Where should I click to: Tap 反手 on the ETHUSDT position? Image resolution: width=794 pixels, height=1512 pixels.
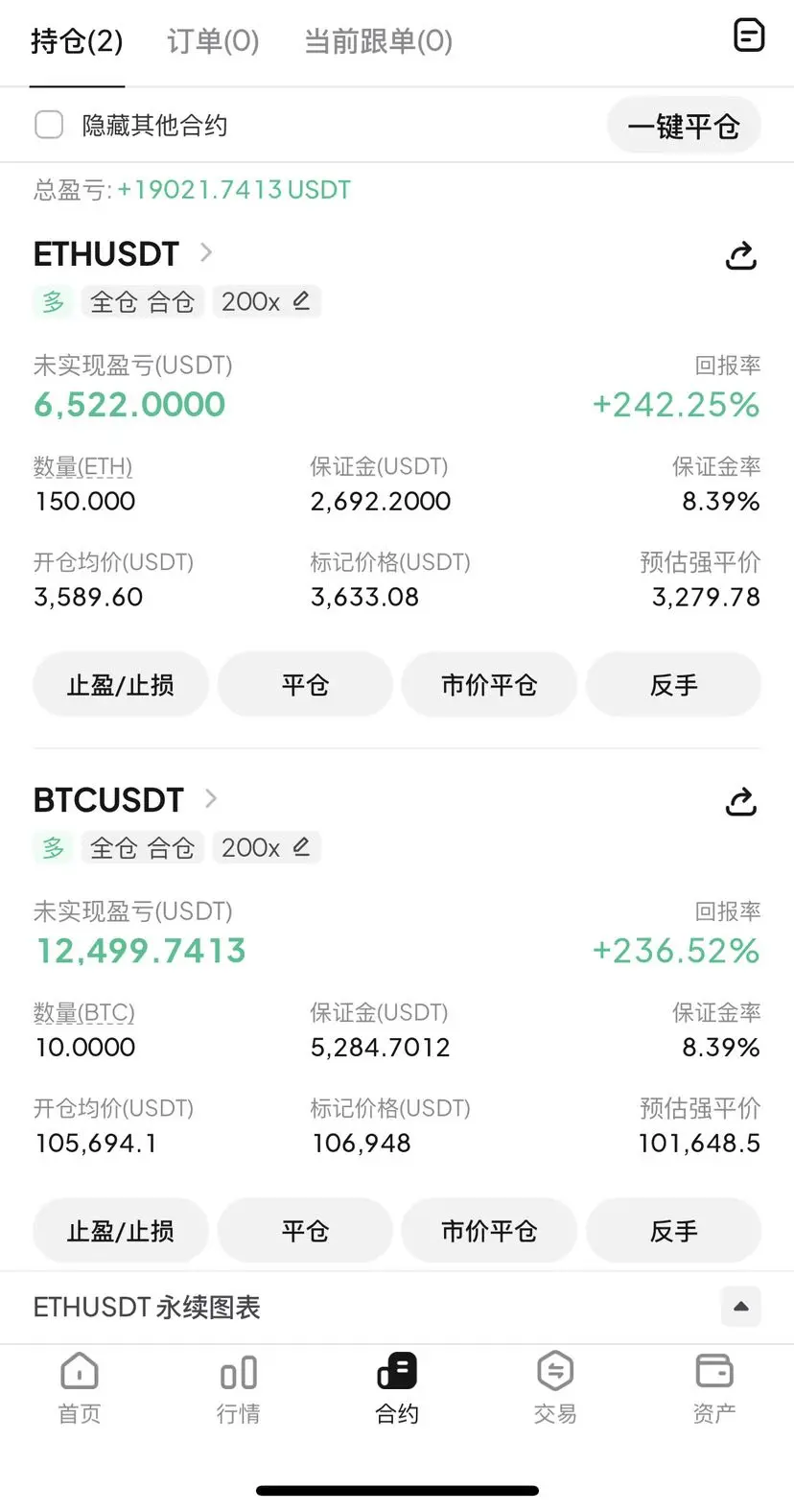673,685
